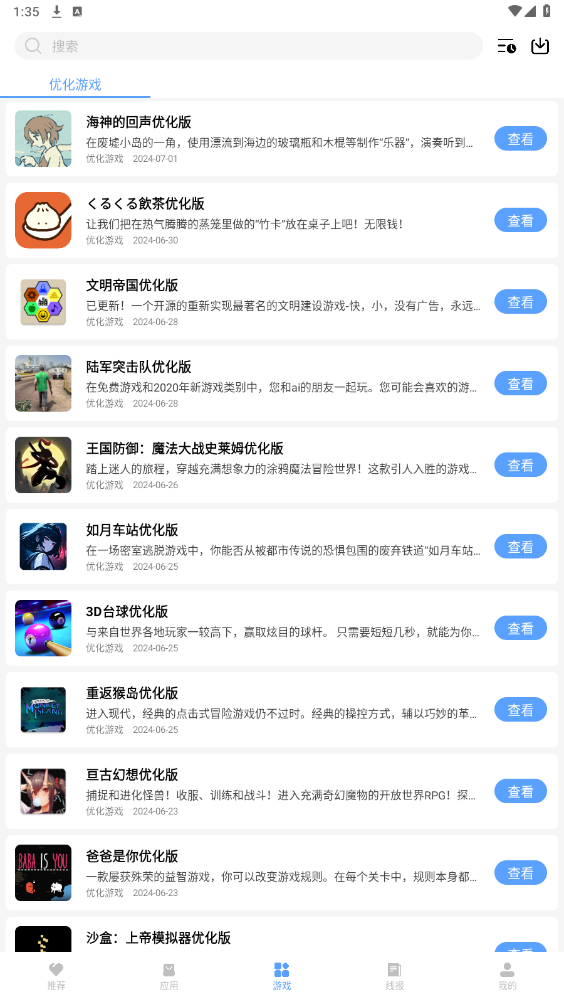
Task: Tap 查看 for 海神的回声优化版
Action: tap(520, 139)
